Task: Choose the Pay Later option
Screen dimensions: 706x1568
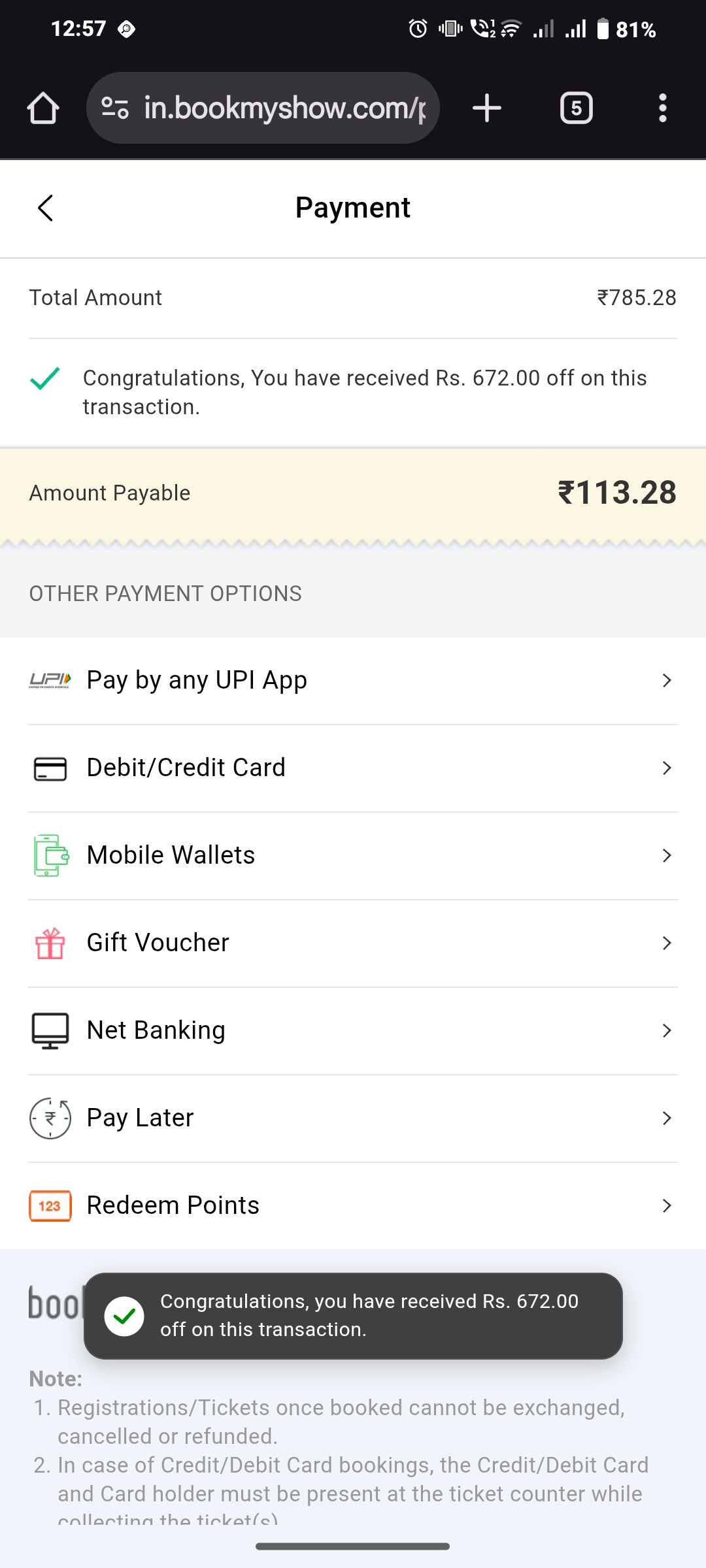Action: click(x=353, y=1119)
